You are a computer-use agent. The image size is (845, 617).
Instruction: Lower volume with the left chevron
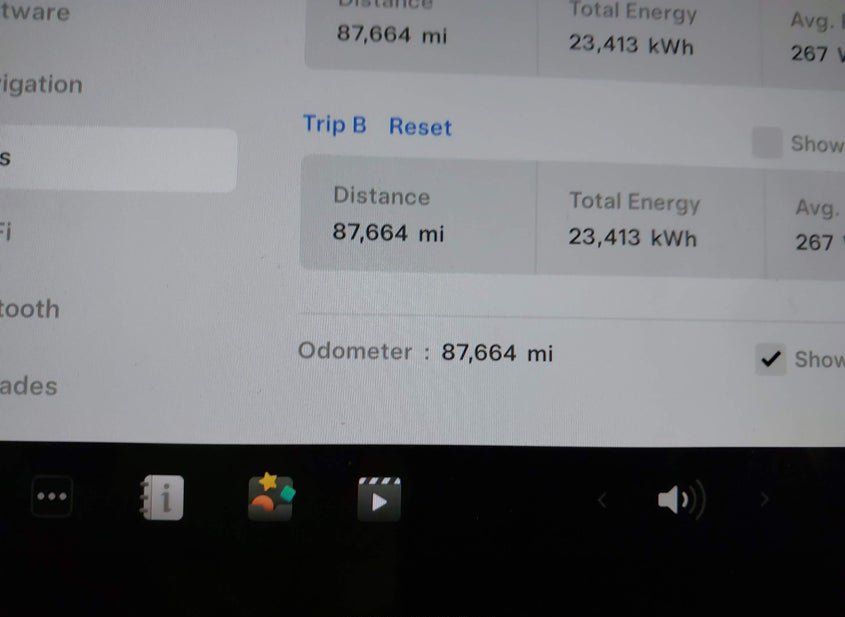click(x=602, y=500)
